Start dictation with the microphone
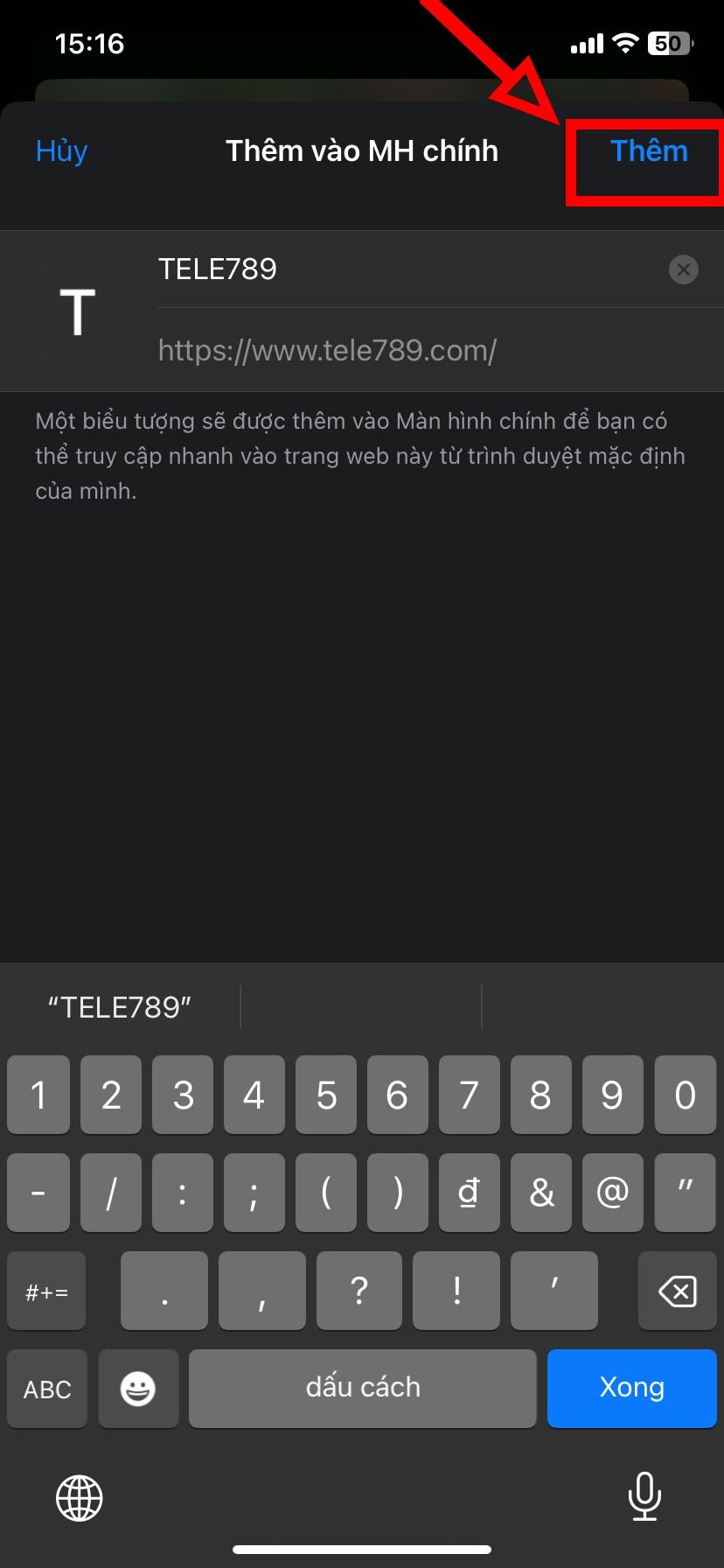724x1568 pixels. [644, 1496]
